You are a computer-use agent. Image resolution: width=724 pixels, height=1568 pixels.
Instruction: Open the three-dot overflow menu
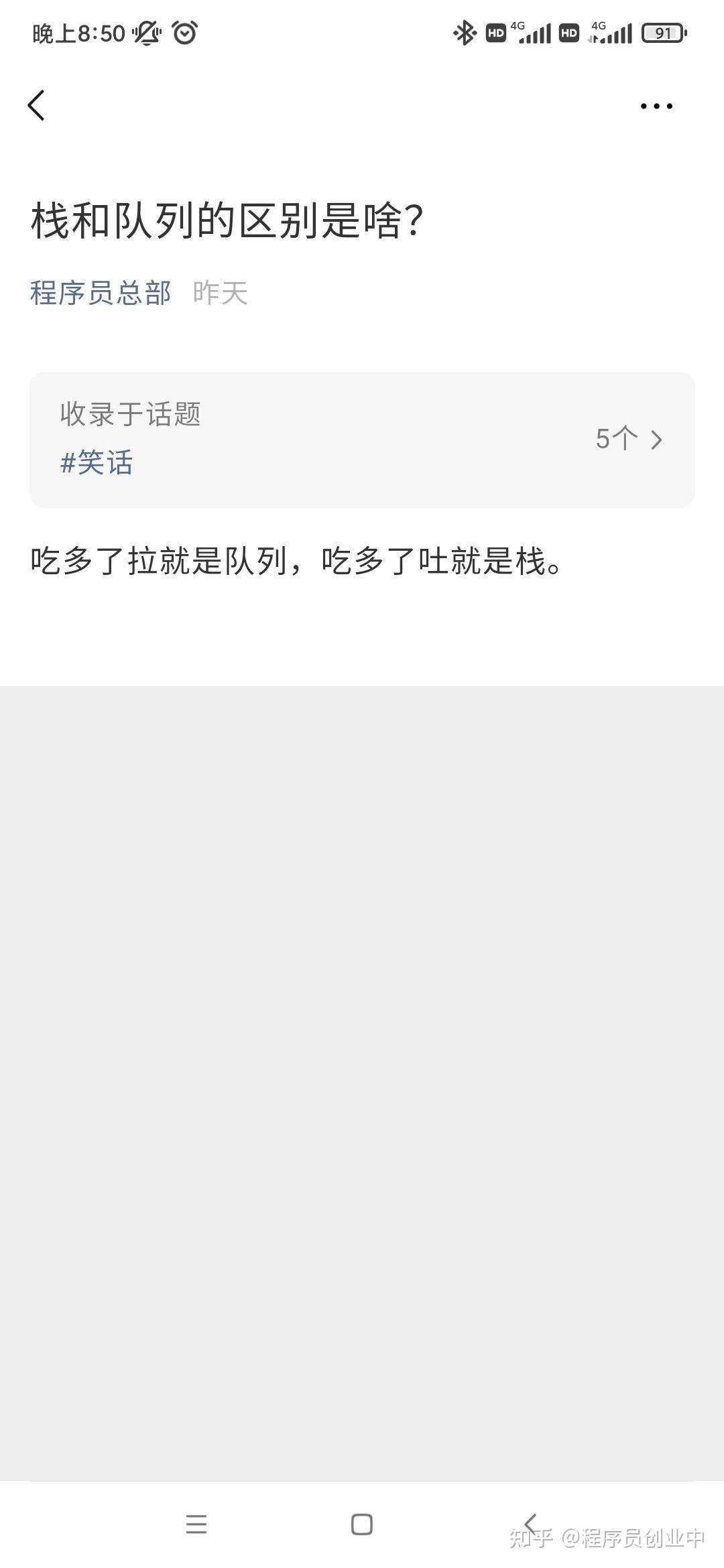pyautogui.click(x=656, y=106)
